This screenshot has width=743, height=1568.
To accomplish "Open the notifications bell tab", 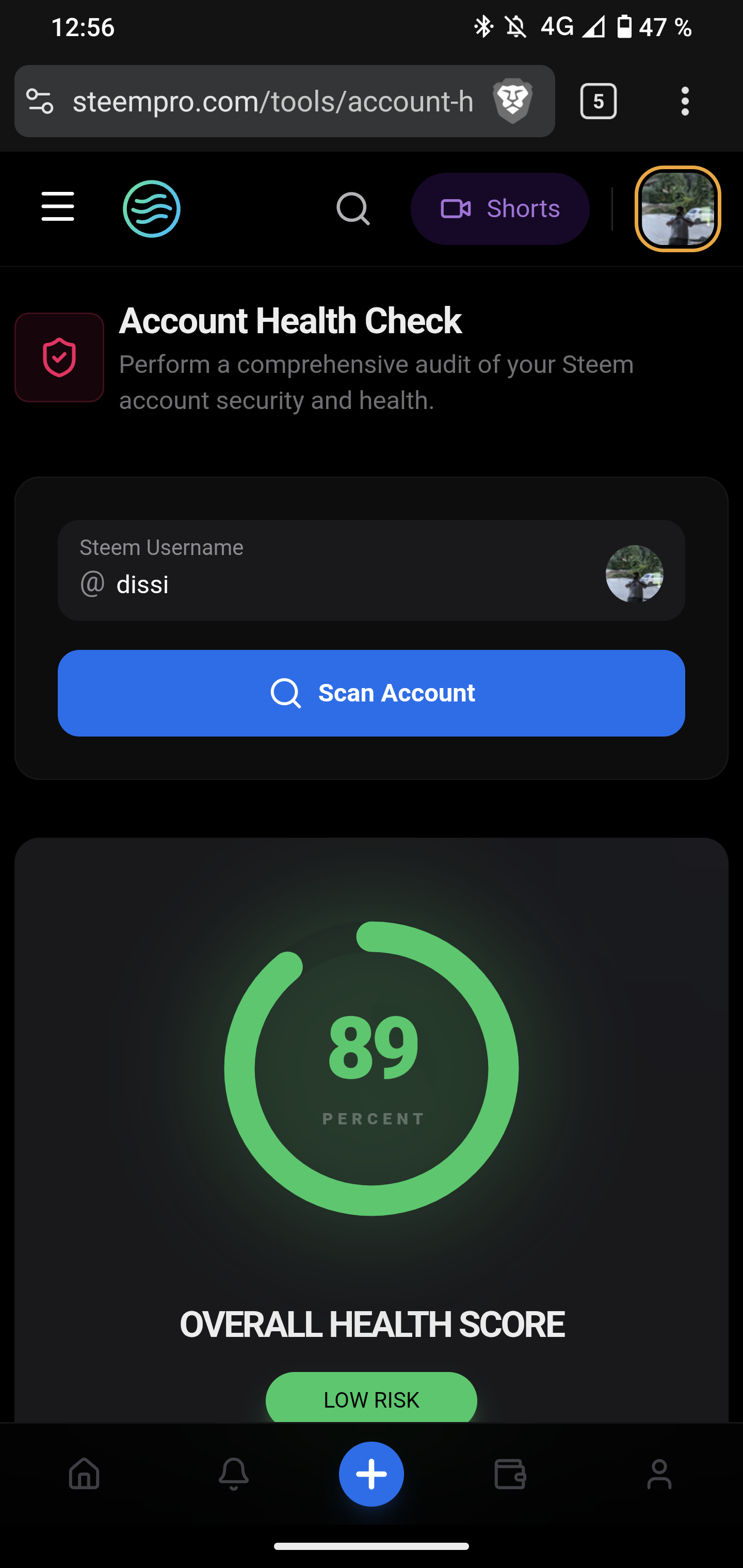I will tap(234, 1474).
